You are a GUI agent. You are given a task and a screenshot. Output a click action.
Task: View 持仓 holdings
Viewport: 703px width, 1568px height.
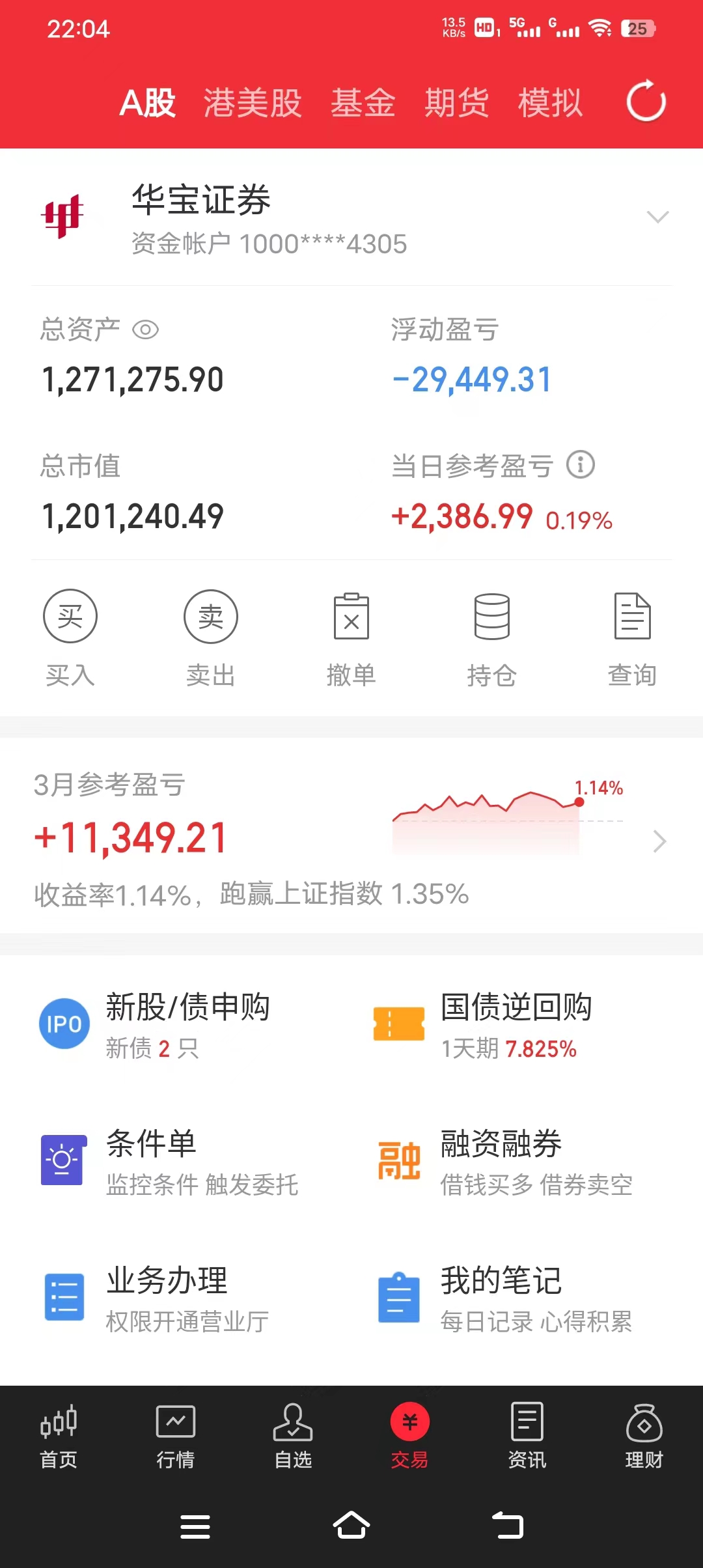492,637
